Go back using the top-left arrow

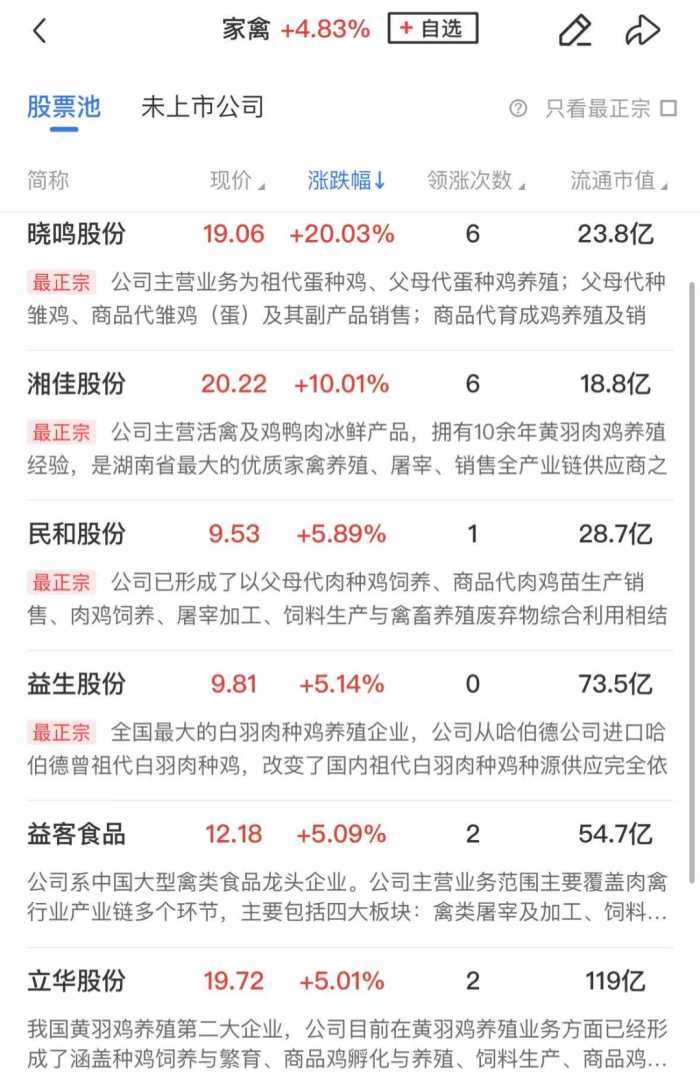[x=40, y=31]
